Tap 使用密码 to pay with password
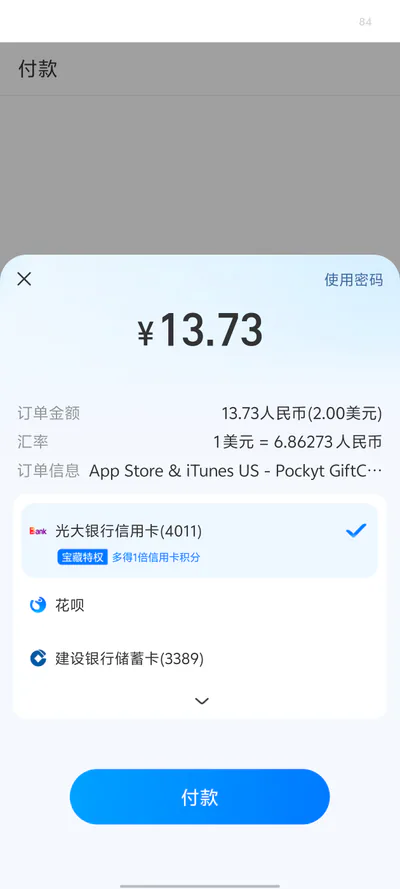The height and width of the screenshot is (889, 400). click(x=354, y=280)
